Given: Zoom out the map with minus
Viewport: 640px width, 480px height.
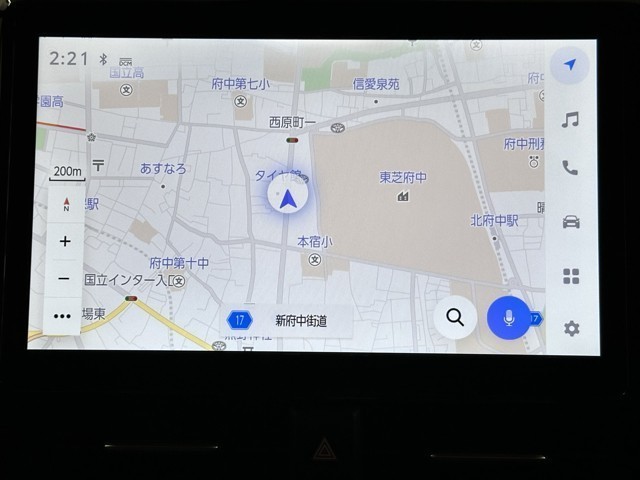Looking at the screenshot, I should [x=65, y=279].
